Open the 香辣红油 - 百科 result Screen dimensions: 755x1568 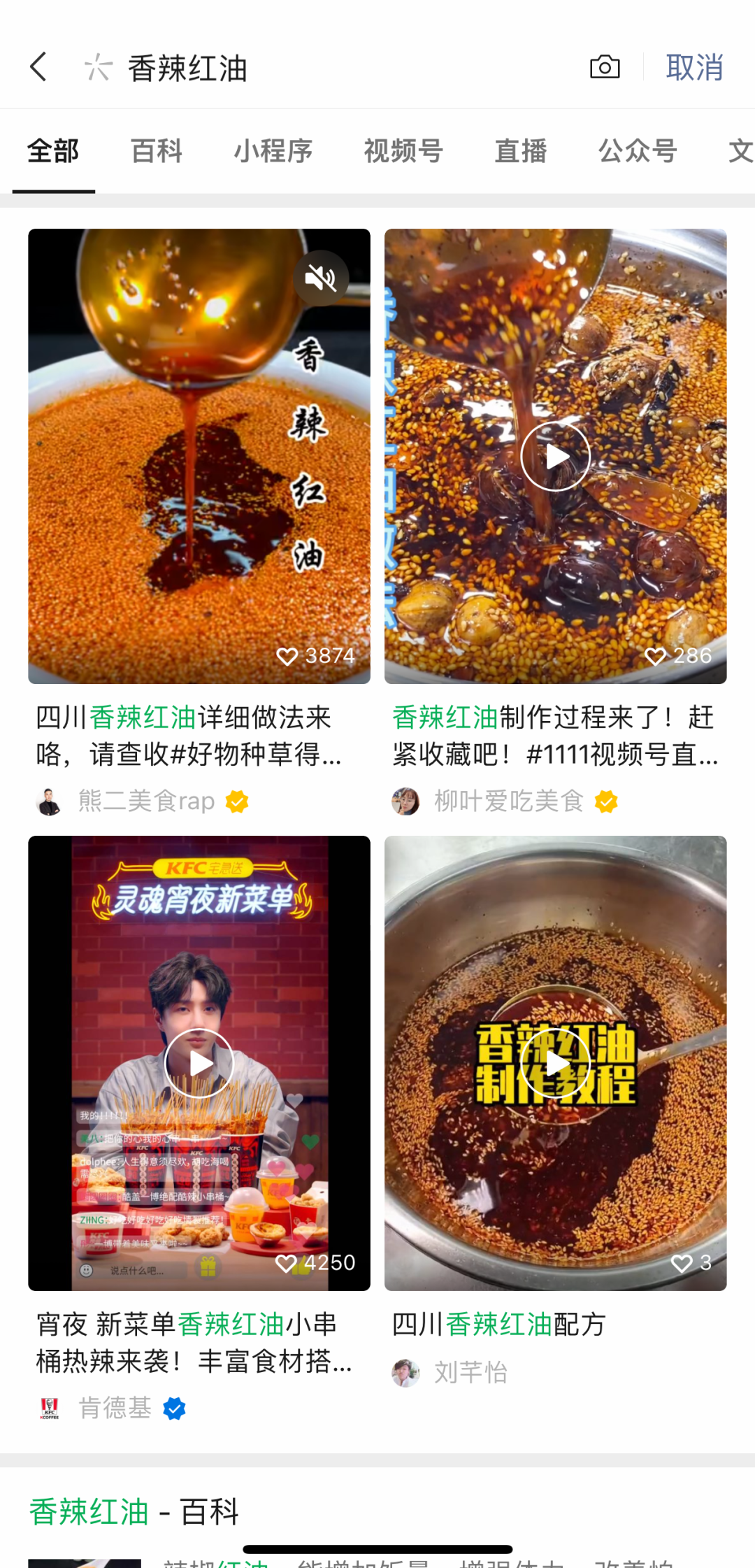click(x=134, y=1512)
